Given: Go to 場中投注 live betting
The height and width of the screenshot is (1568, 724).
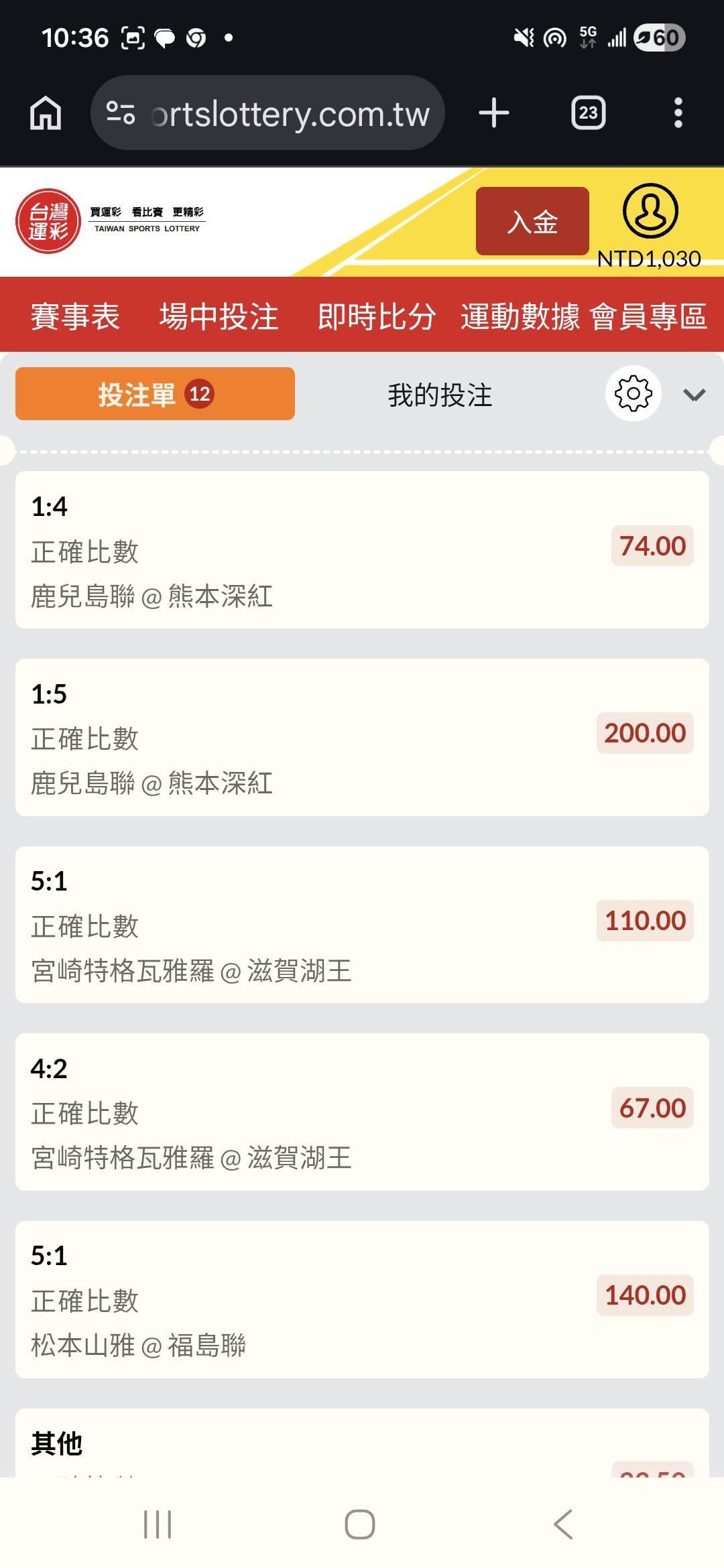Looking at the screenshot, I should point(219,316).
